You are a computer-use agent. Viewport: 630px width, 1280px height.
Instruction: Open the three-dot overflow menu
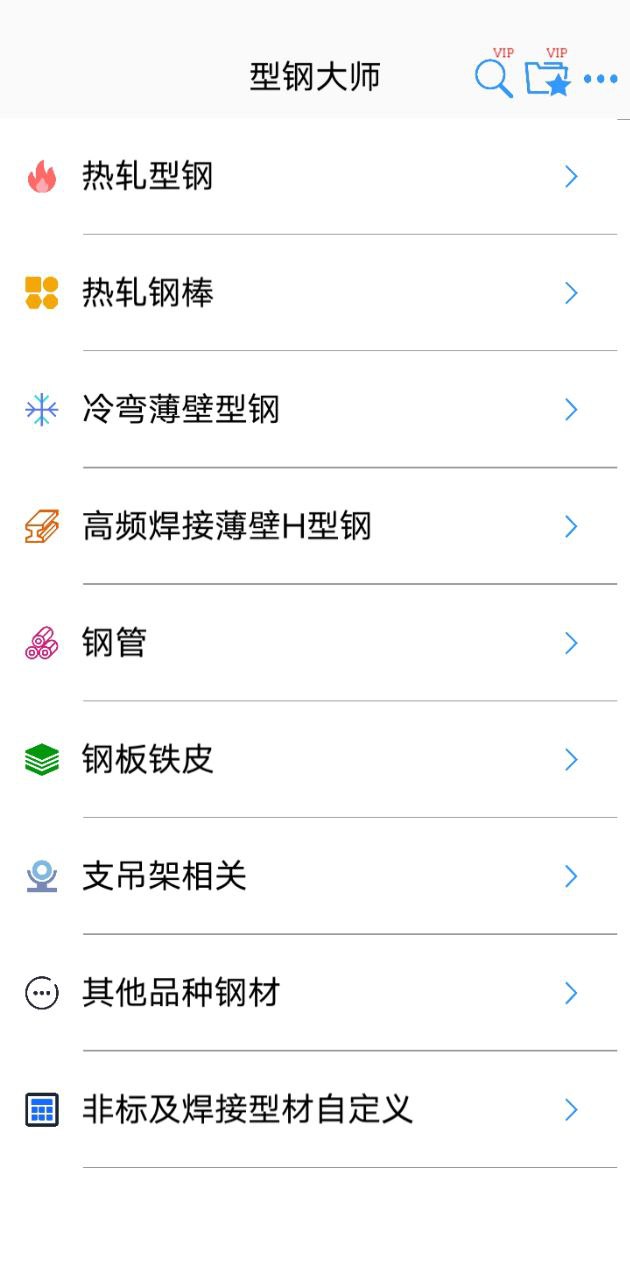click(600, 78)
